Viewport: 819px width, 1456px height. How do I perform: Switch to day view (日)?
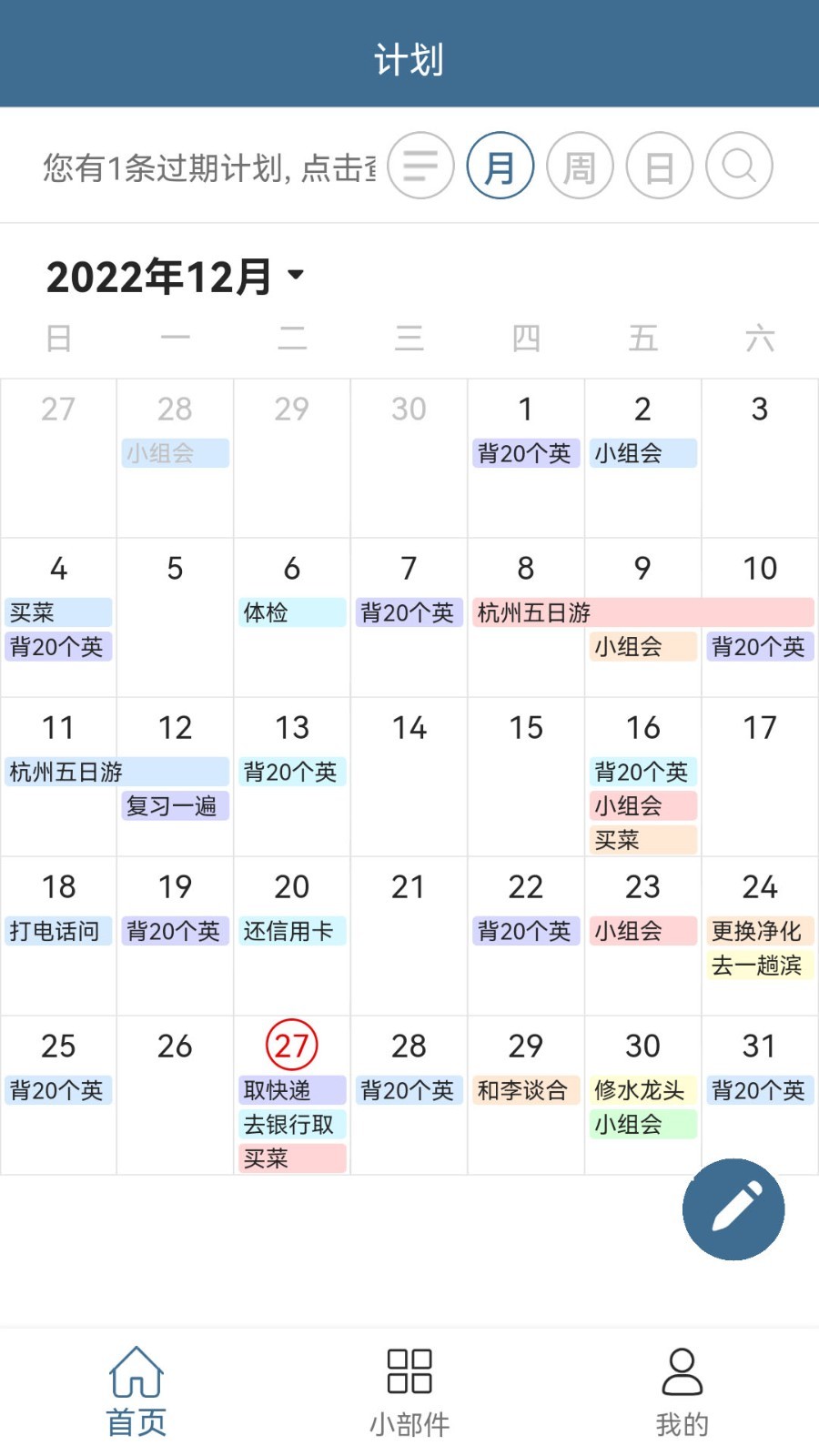pyautogui.click(x=660, y=166)
